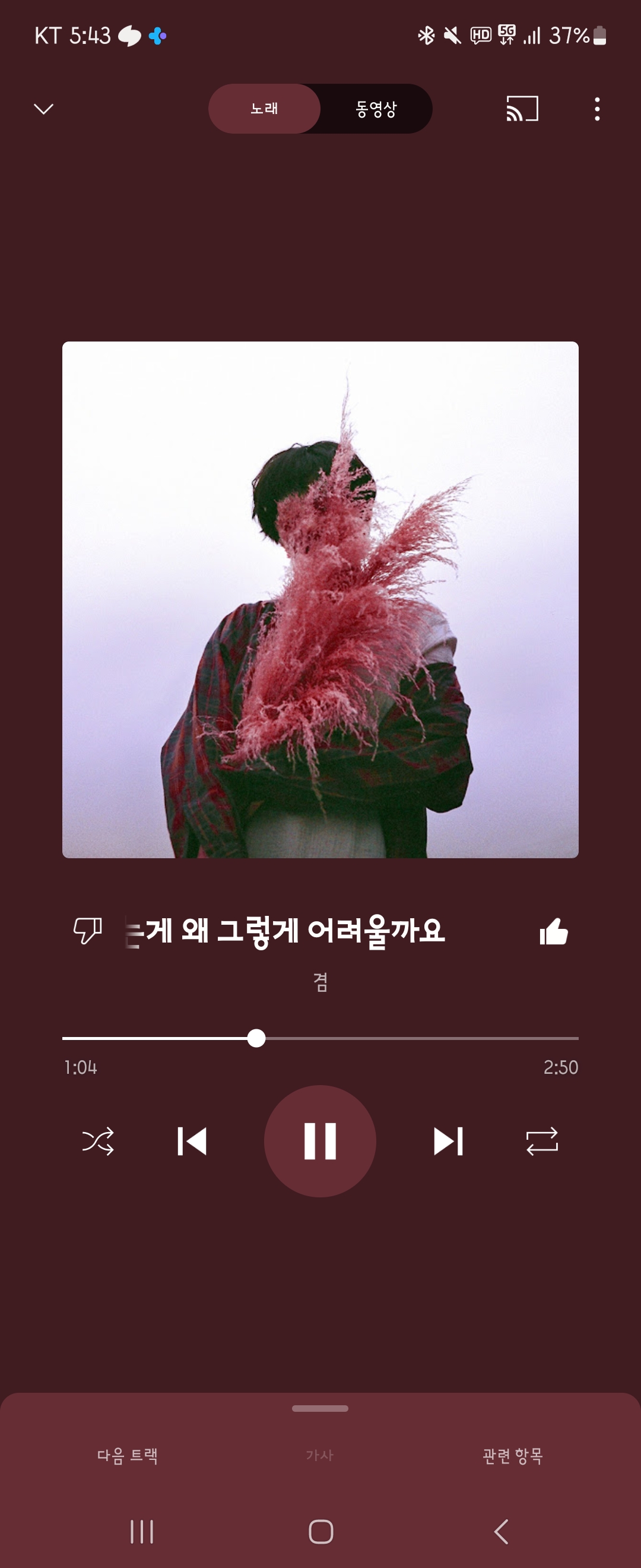This screenshot has width=641, height=1568.
Task: Collapse the player with the down chevron
Action: pos(43,109)
